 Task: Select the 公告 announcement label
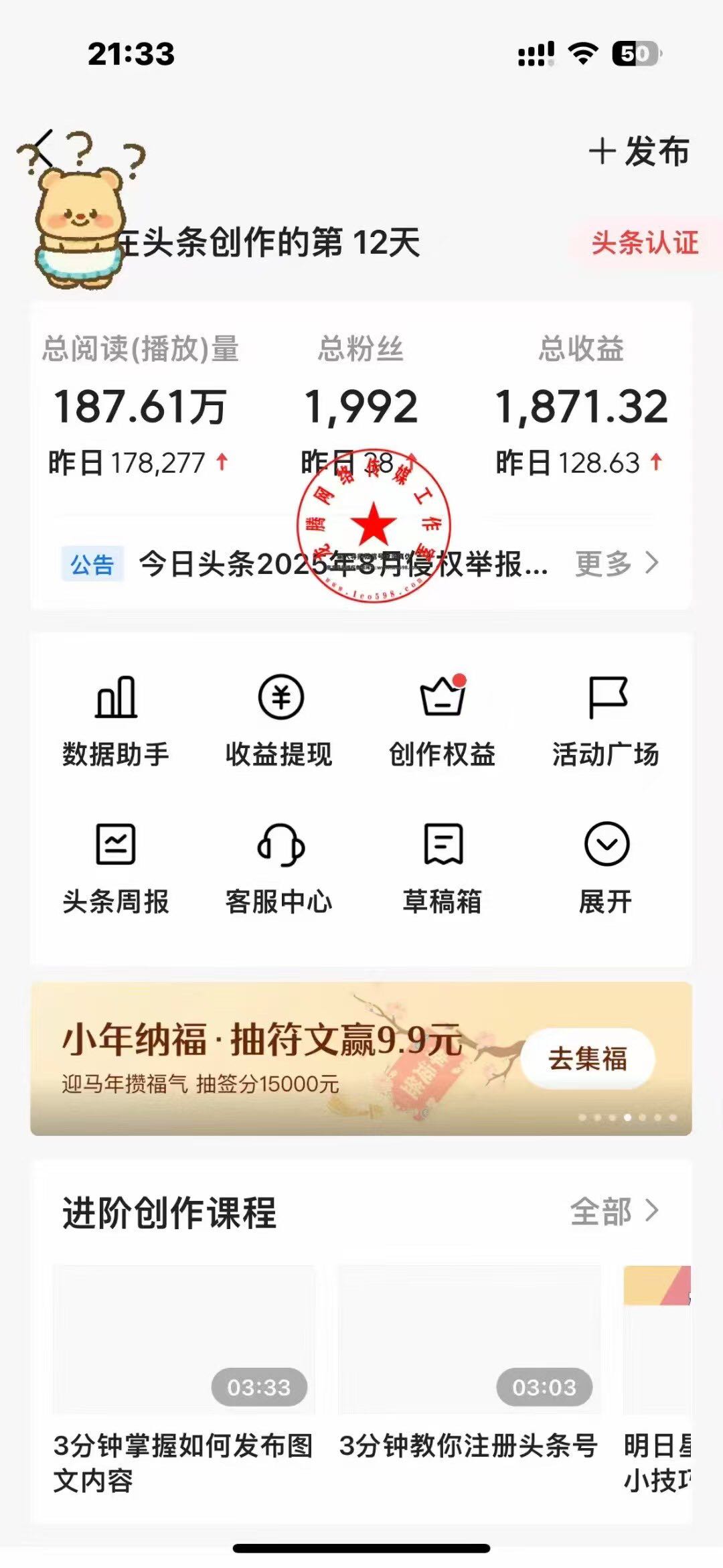93,566
